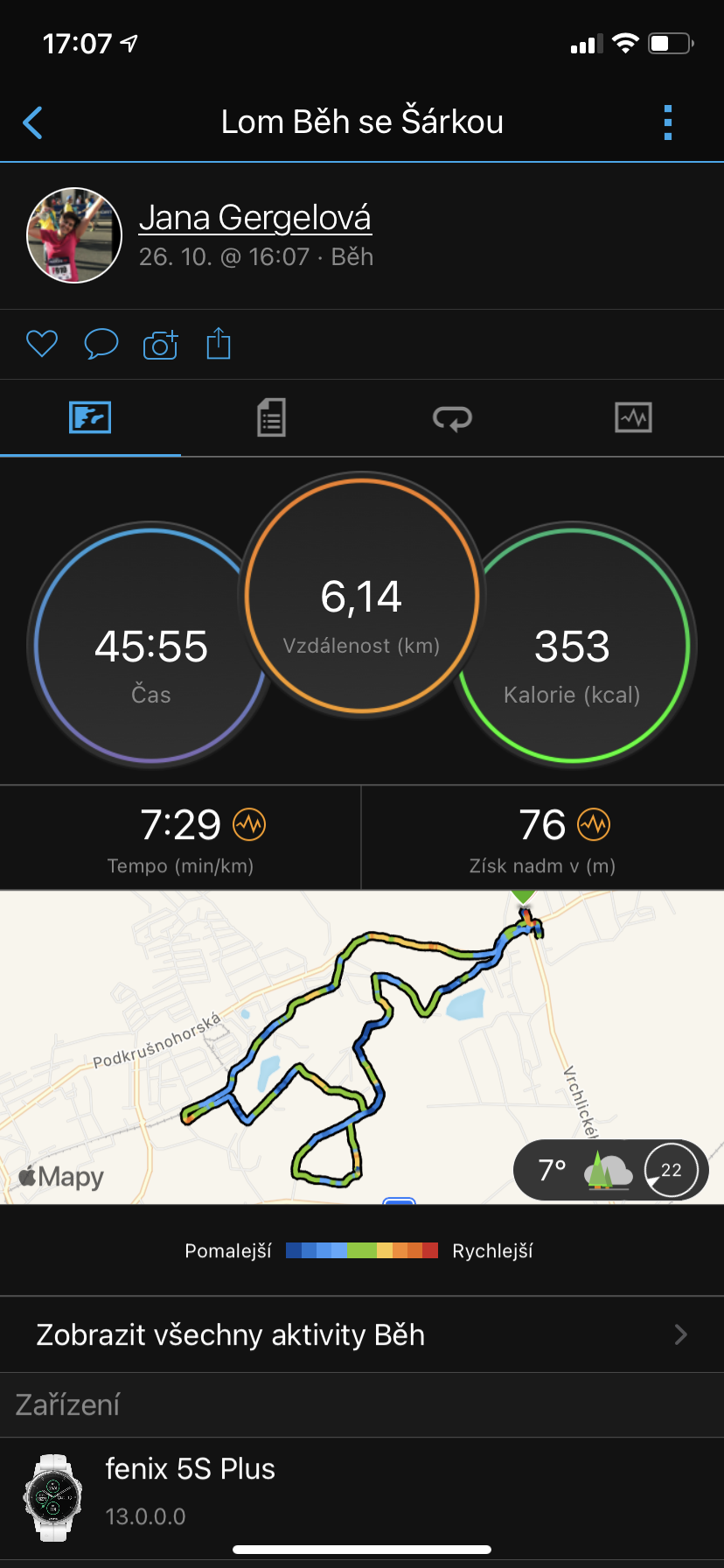Like this activity with the heart icon
The image size is (724, 1568).
[42, 344]
